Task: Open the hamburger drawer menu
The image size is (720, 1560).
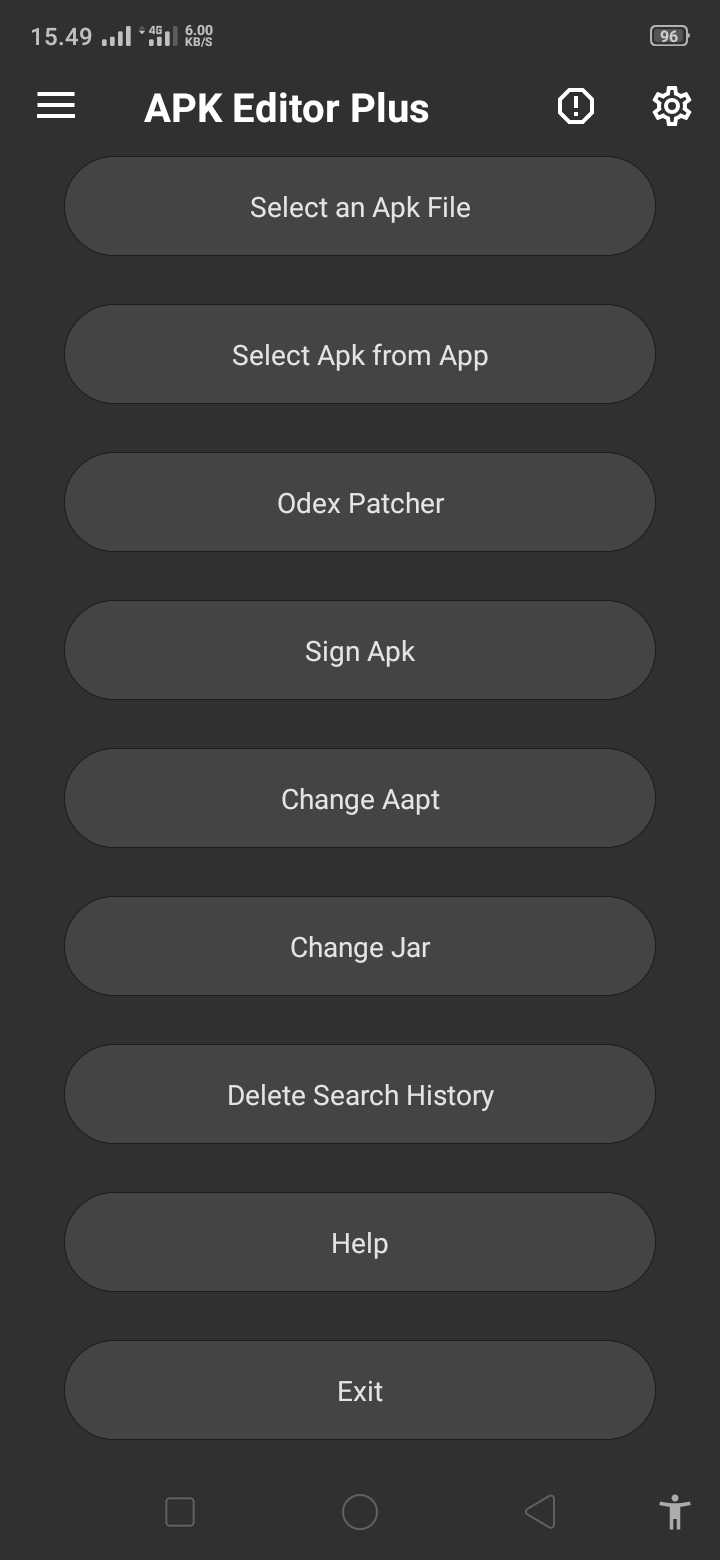Action: [56, 106]
